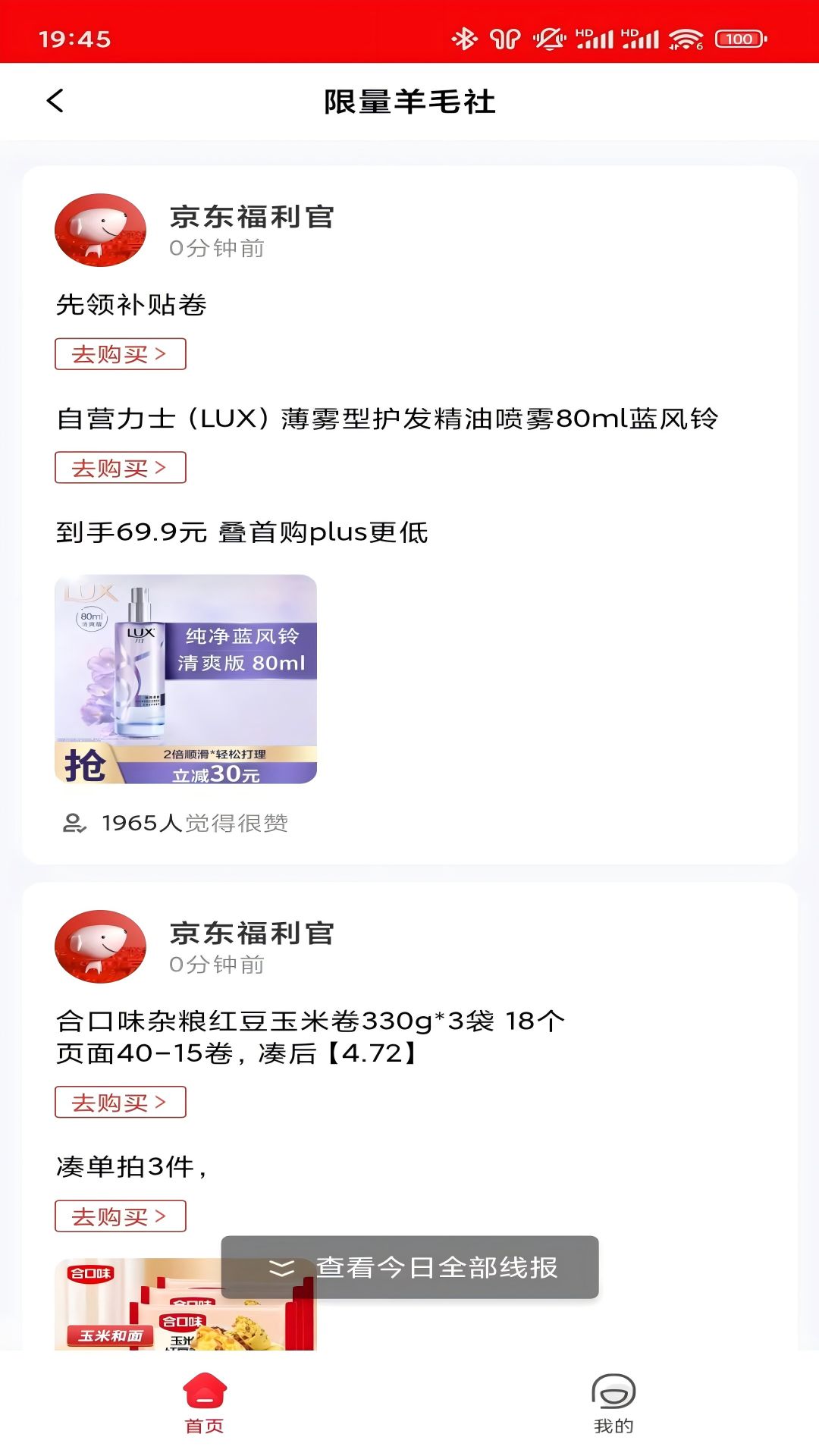Tap the back arrow beside 限量羊毛社

point(55,99)
